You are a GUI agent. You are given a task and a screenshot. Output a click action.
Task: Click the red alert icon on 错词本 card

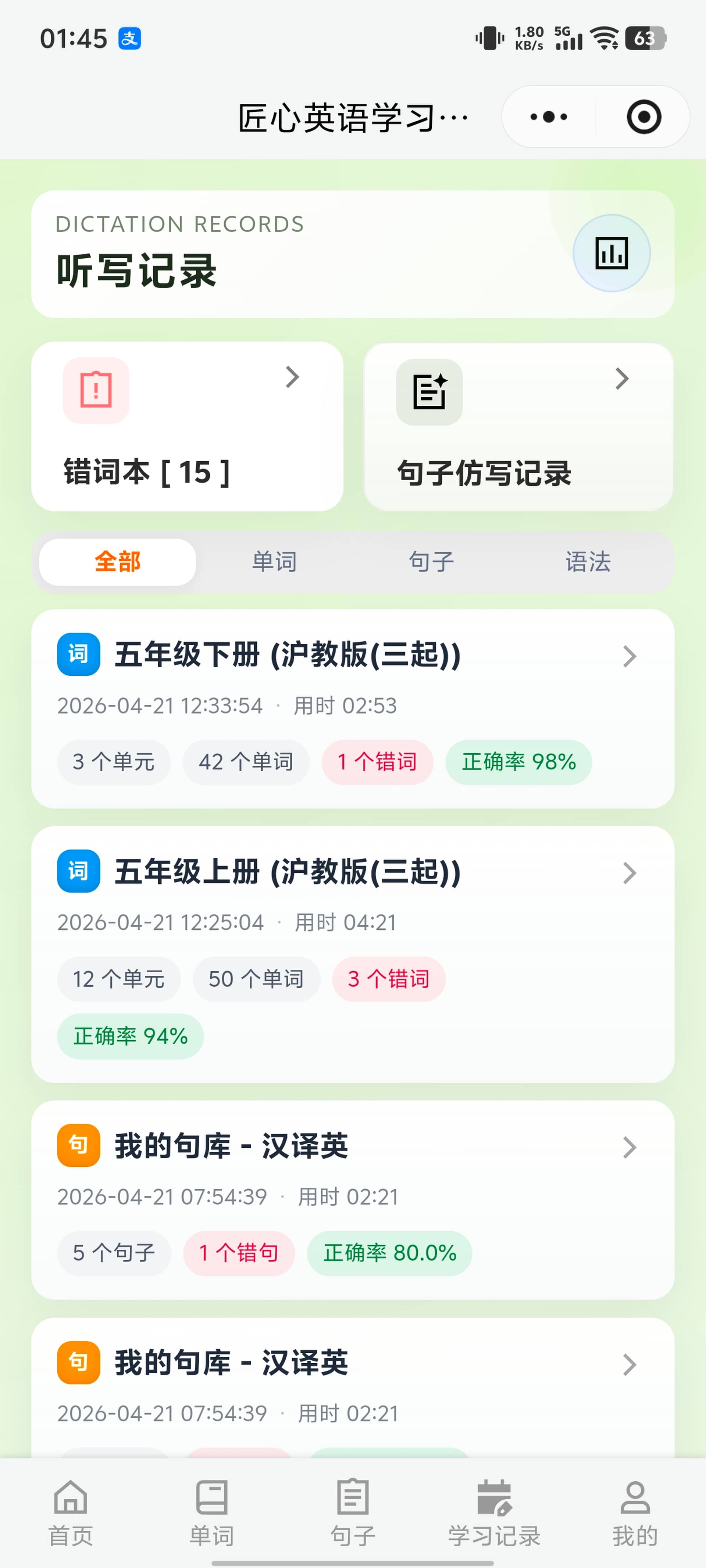[95, 390]
